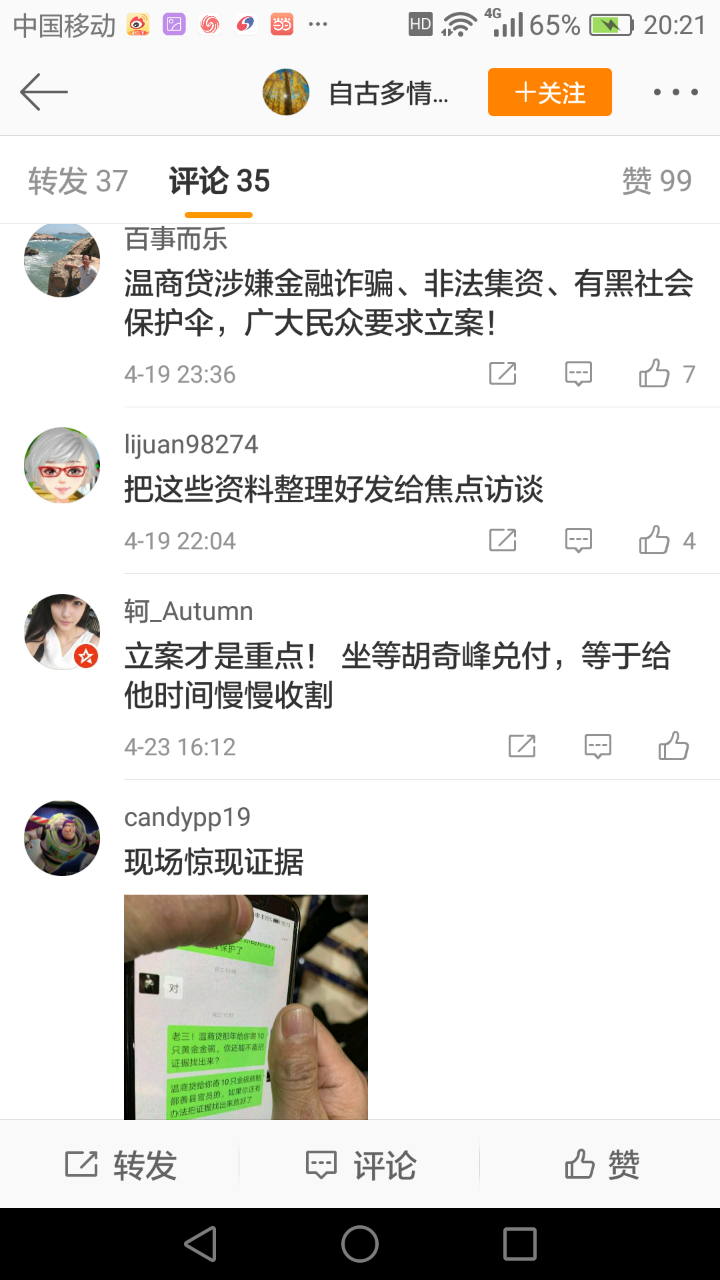The image size is (720, 1280).
Task: Like lijuan98274's comment
Action: (x=655, y=541)
